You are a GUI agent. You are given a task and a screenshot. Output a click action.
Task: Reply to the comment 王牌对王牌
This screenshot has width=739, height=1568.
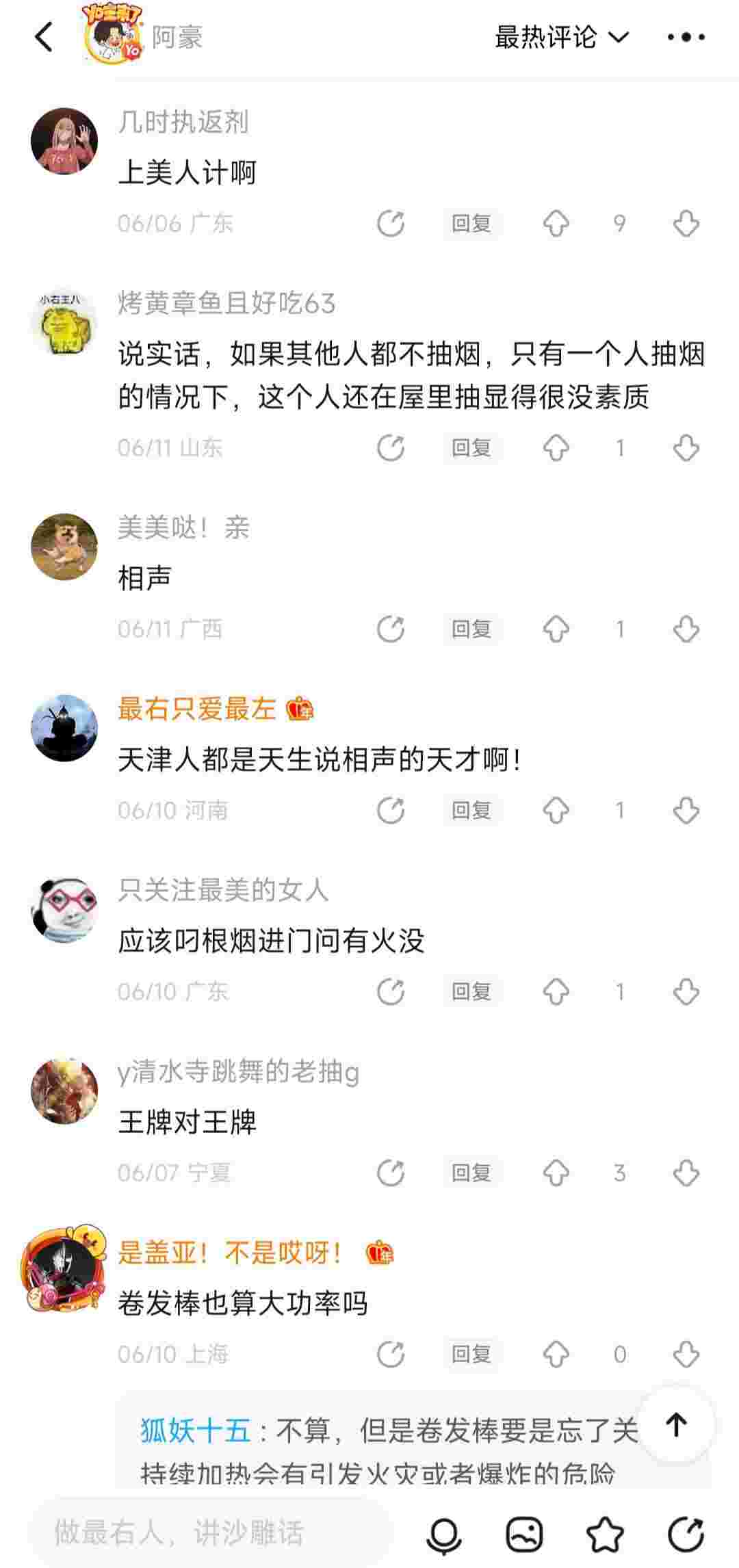[x=471, y=1173]
